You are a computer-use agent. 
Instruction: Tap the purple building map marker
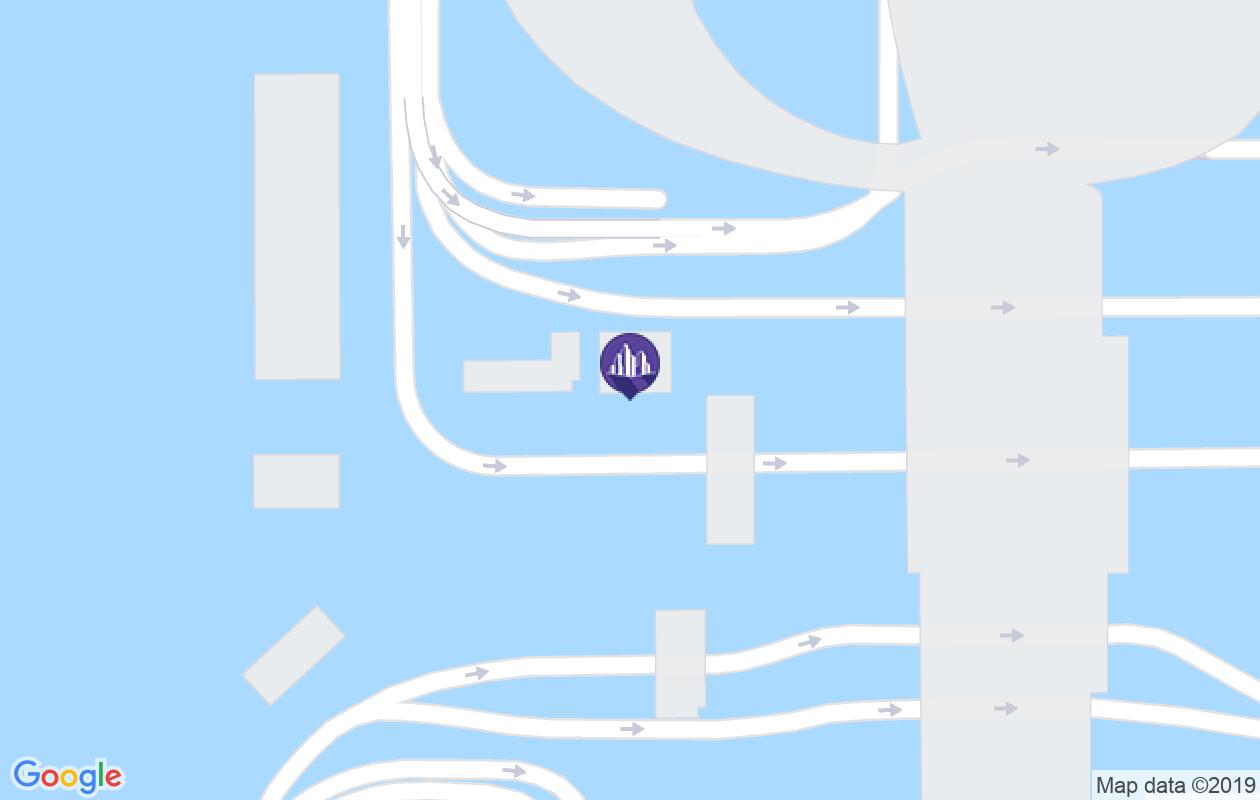click(630, 364)
